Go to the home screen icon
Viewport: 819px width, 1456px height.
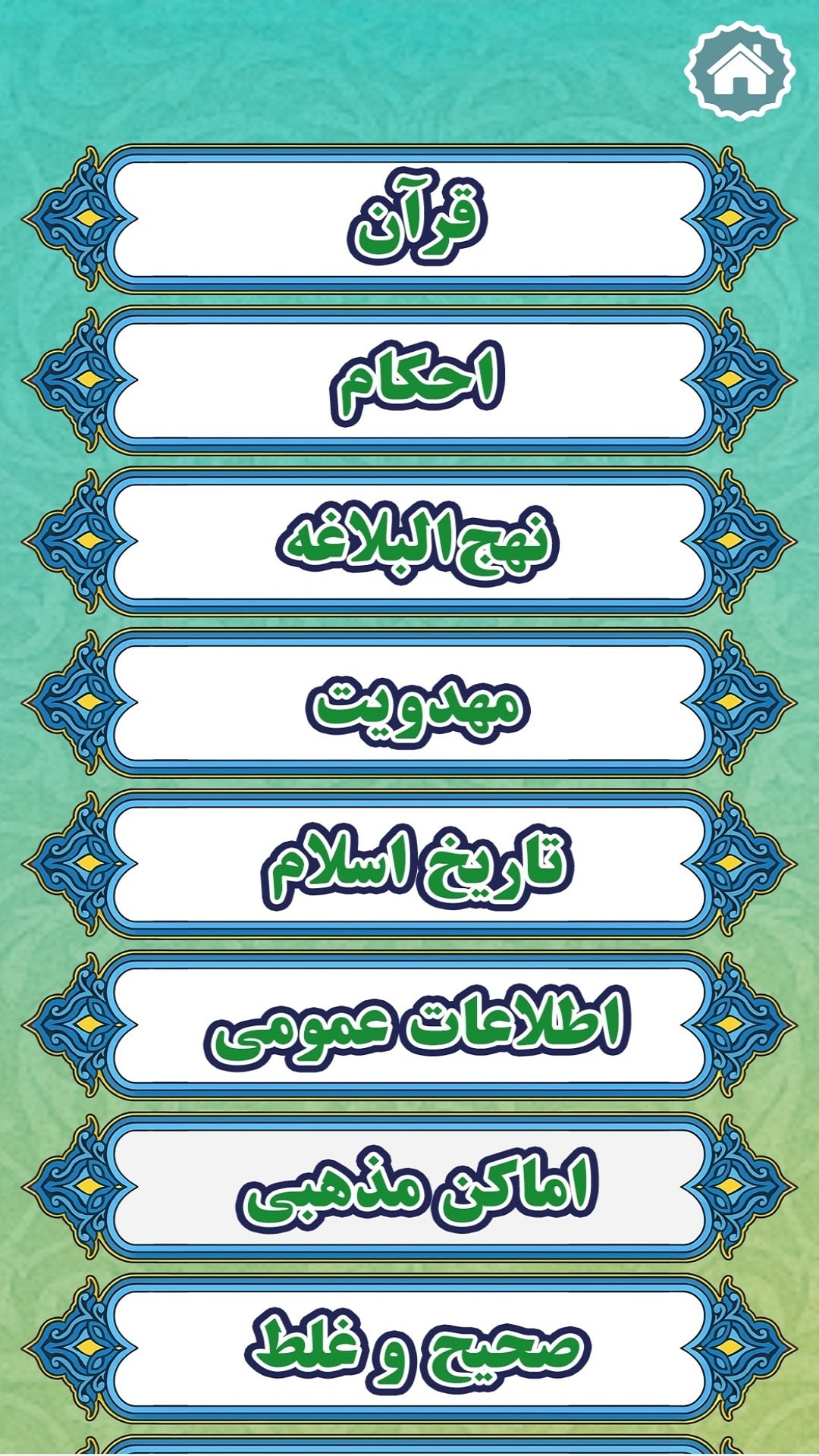[x=739, y=71]
